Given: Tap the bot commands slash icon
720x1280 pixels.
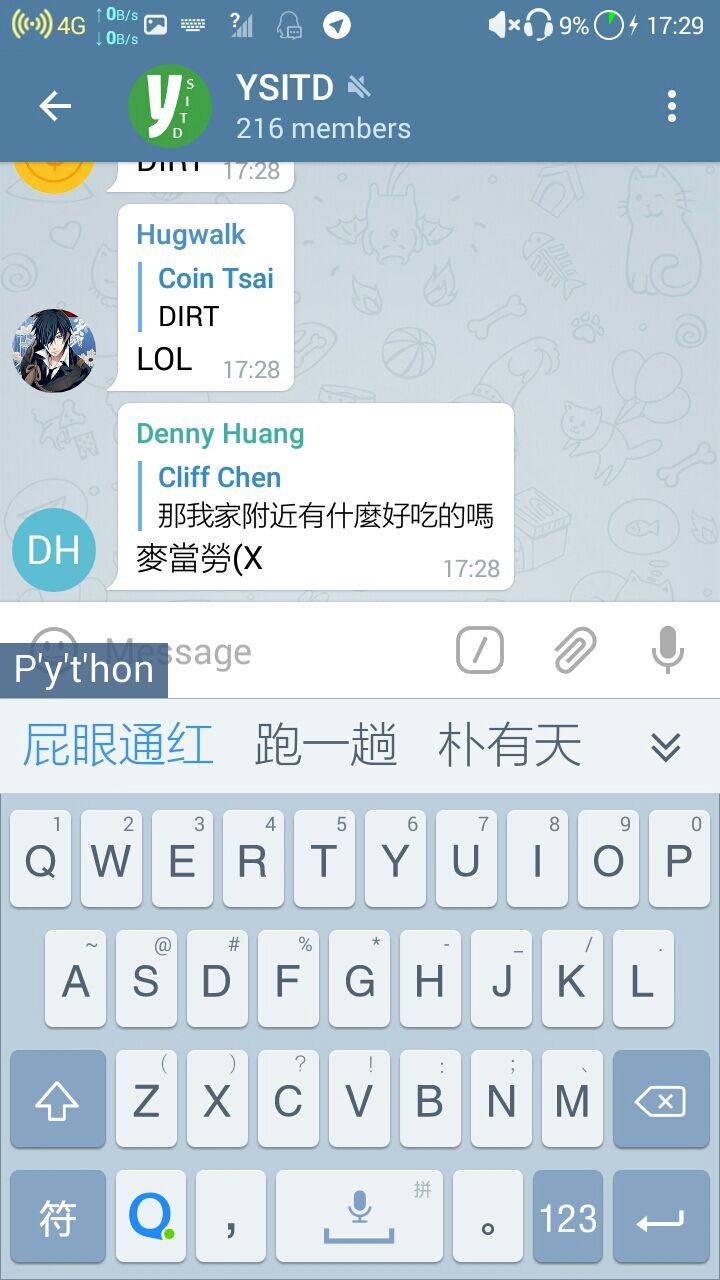Looking at the screenshot, I should pos(480,652).
